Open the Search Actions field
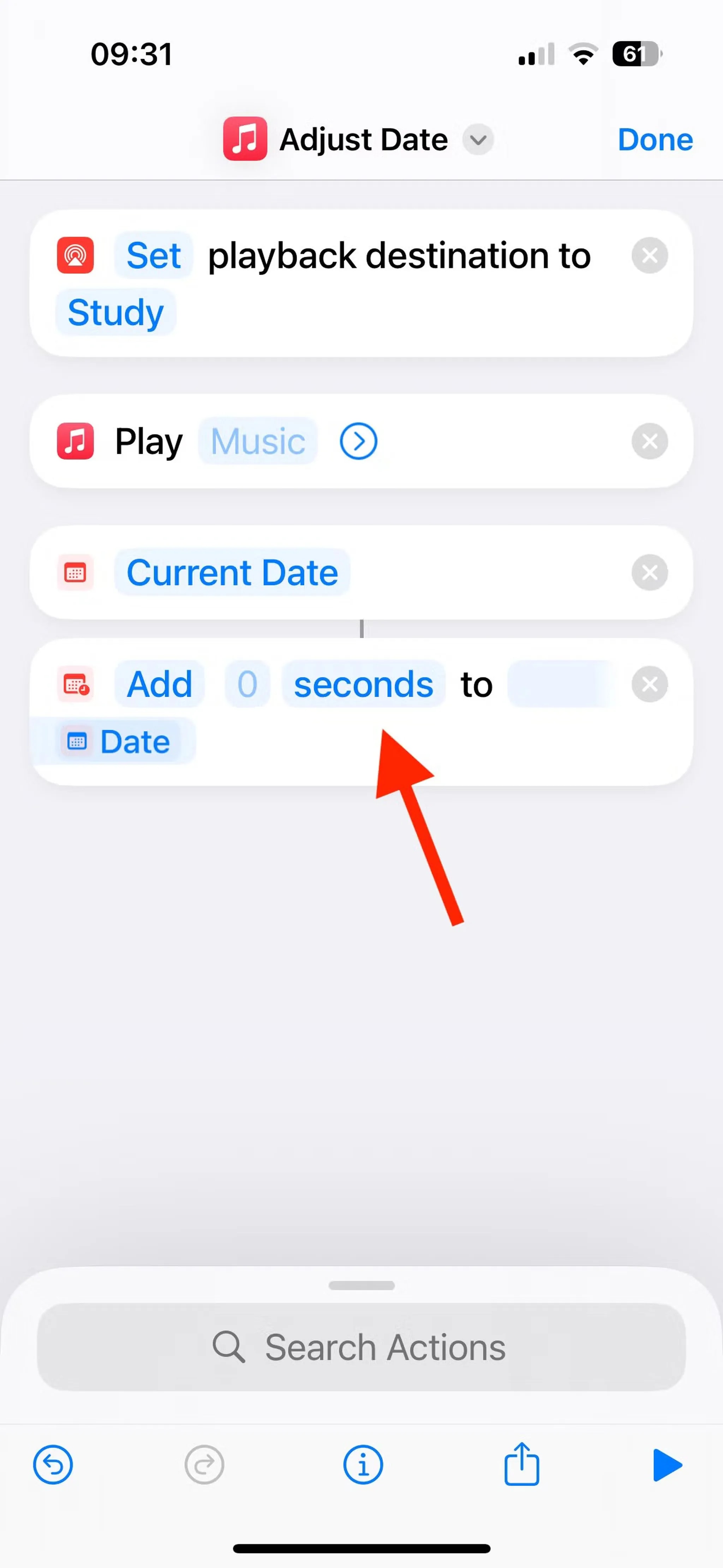 pyautogui.click(x=361, y=1347)
